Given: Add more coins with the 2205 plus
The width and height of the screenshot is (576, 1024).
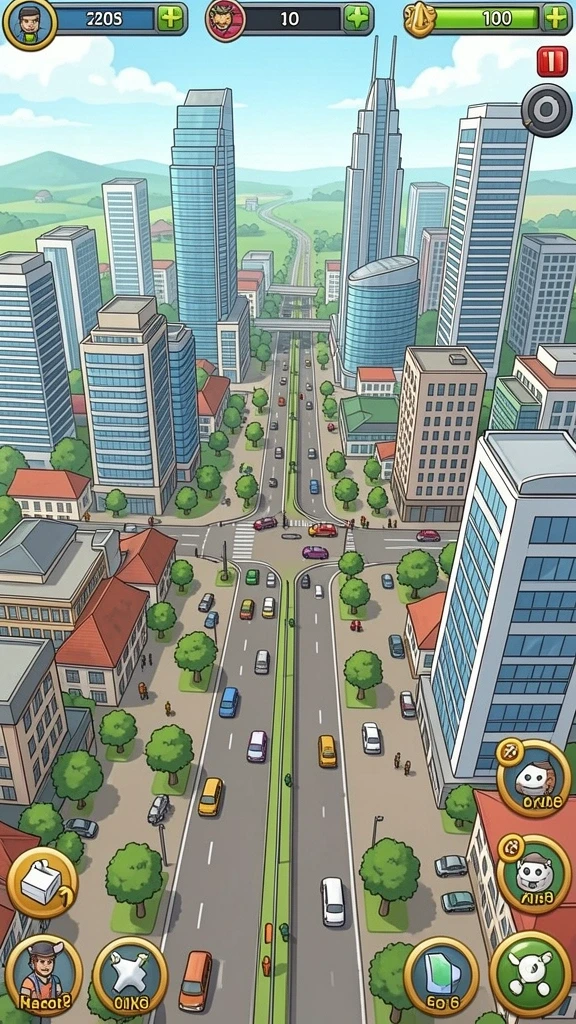Looking at the screenshot, I should tap(170, 18).
